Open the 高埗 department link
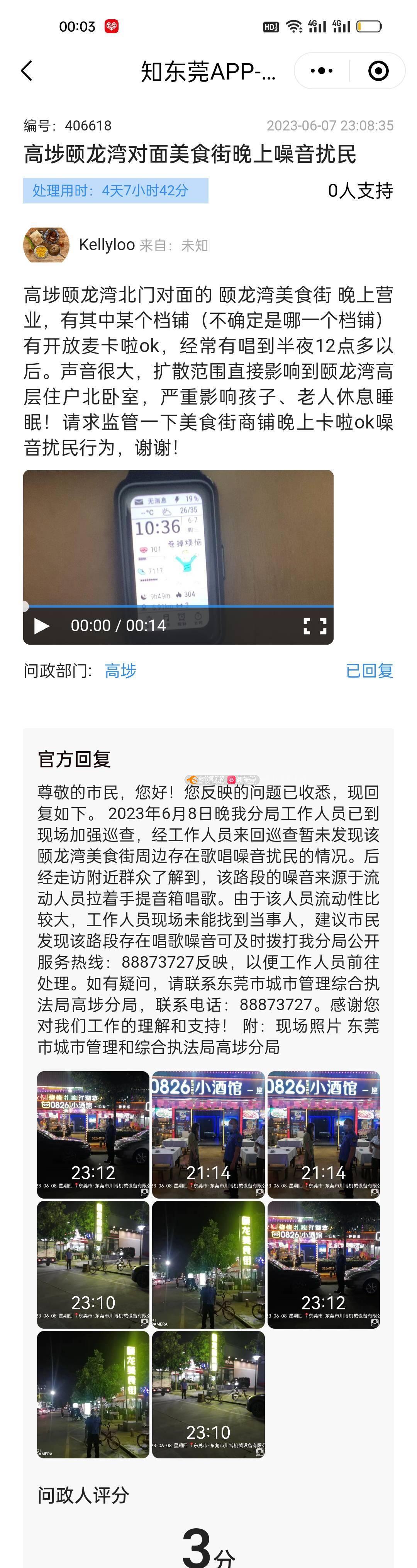The width and height of the screenshot is (417, 1568). [x=120, y=671]
